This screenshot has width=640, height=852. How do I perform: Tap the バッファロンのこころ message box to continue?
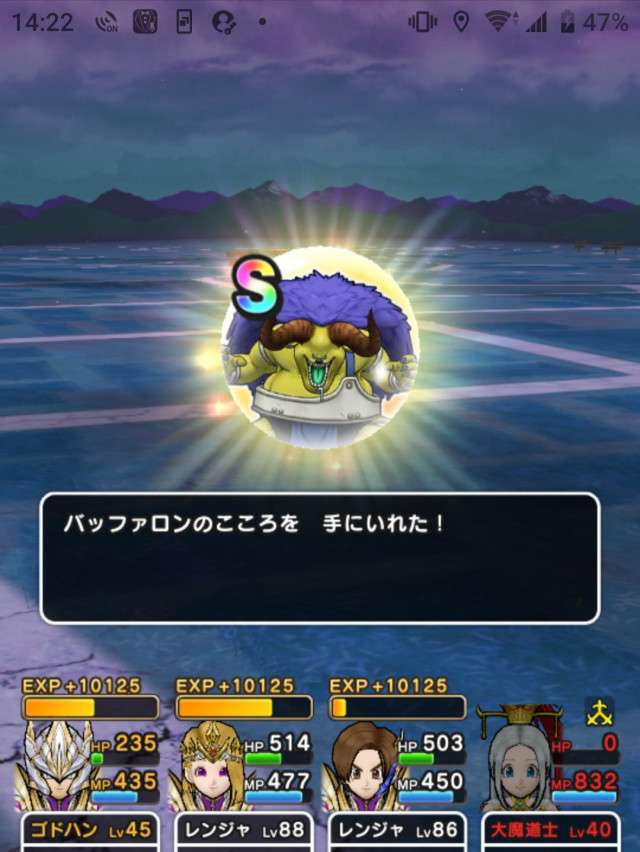(319, 558)
